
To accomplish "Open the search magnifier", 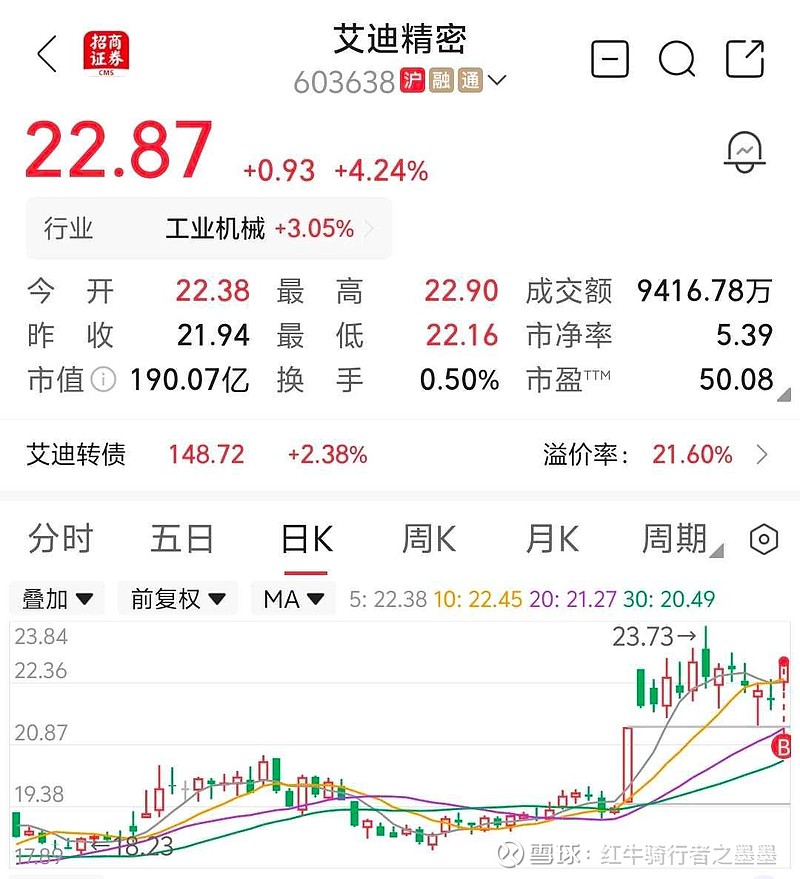I will point(677,59).
